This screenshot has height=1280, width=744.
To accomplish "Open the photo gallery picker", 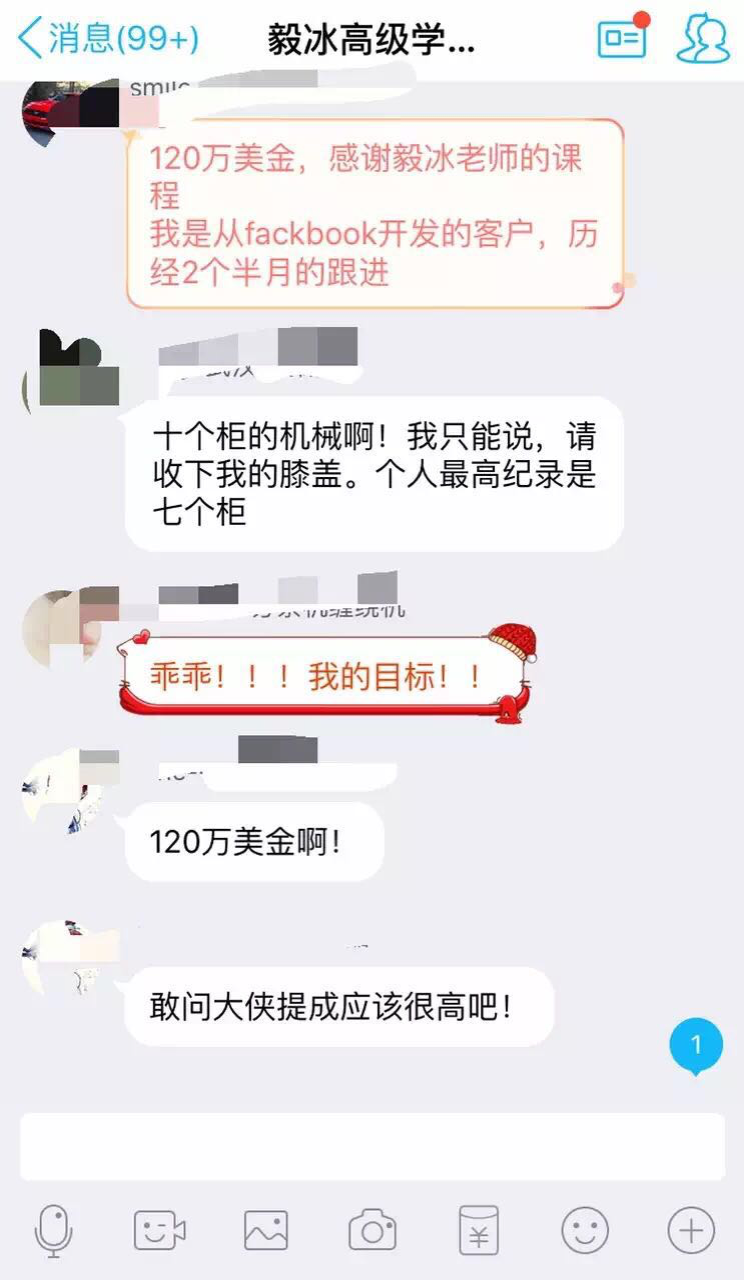I will 266,1230.
